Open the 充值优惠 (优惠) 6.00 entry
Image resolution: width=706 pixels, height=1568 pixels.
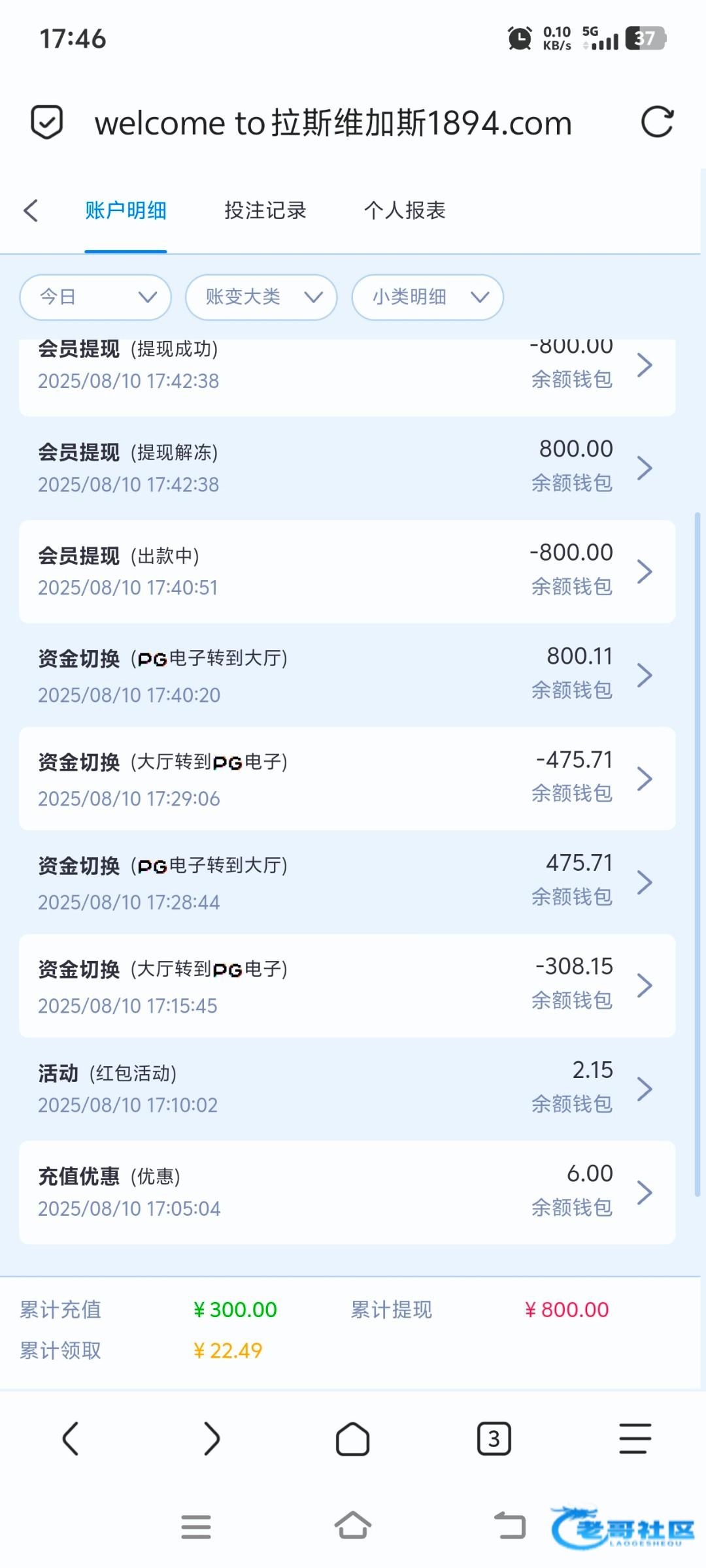(347, 1192)
